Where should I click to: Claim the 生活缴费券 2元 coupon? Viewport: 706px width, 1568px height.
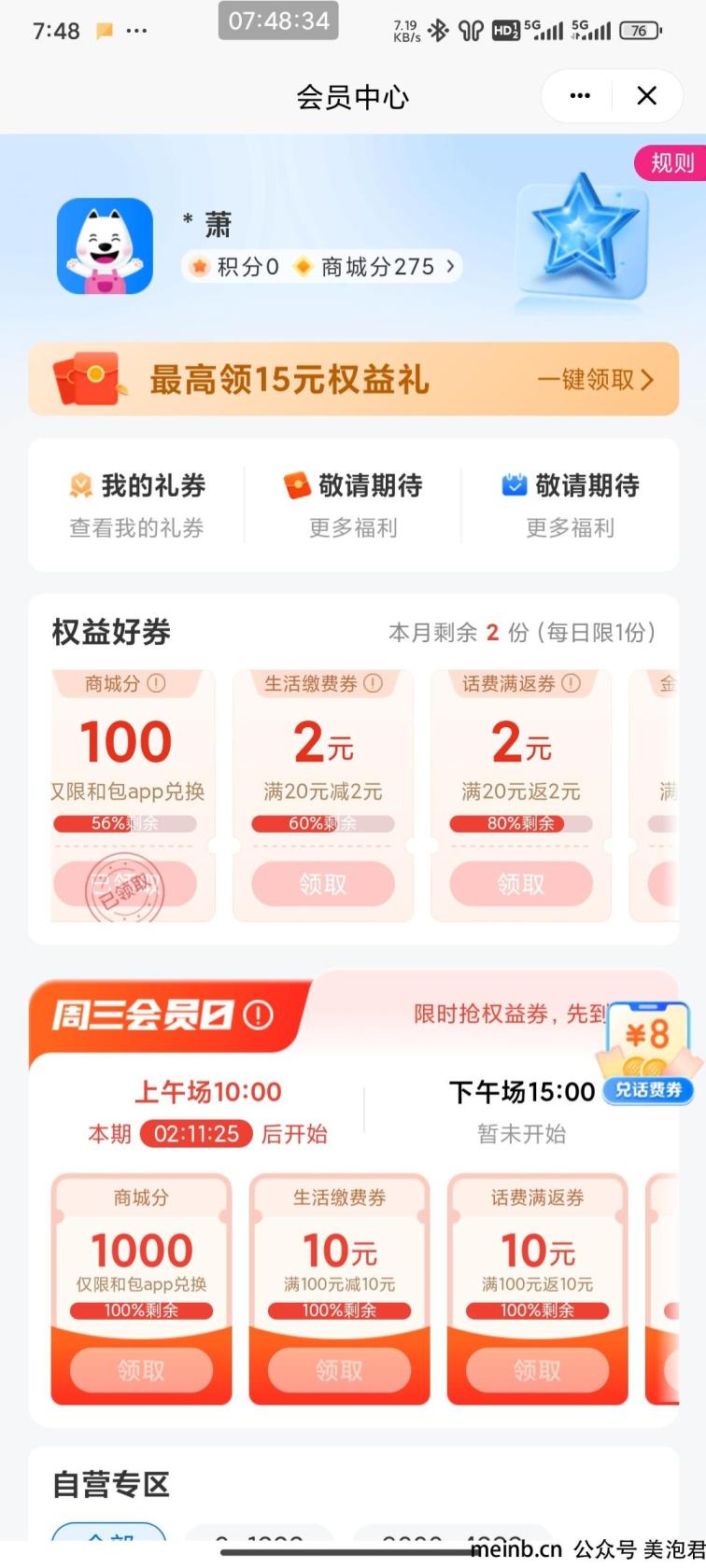tap(322, 883)
